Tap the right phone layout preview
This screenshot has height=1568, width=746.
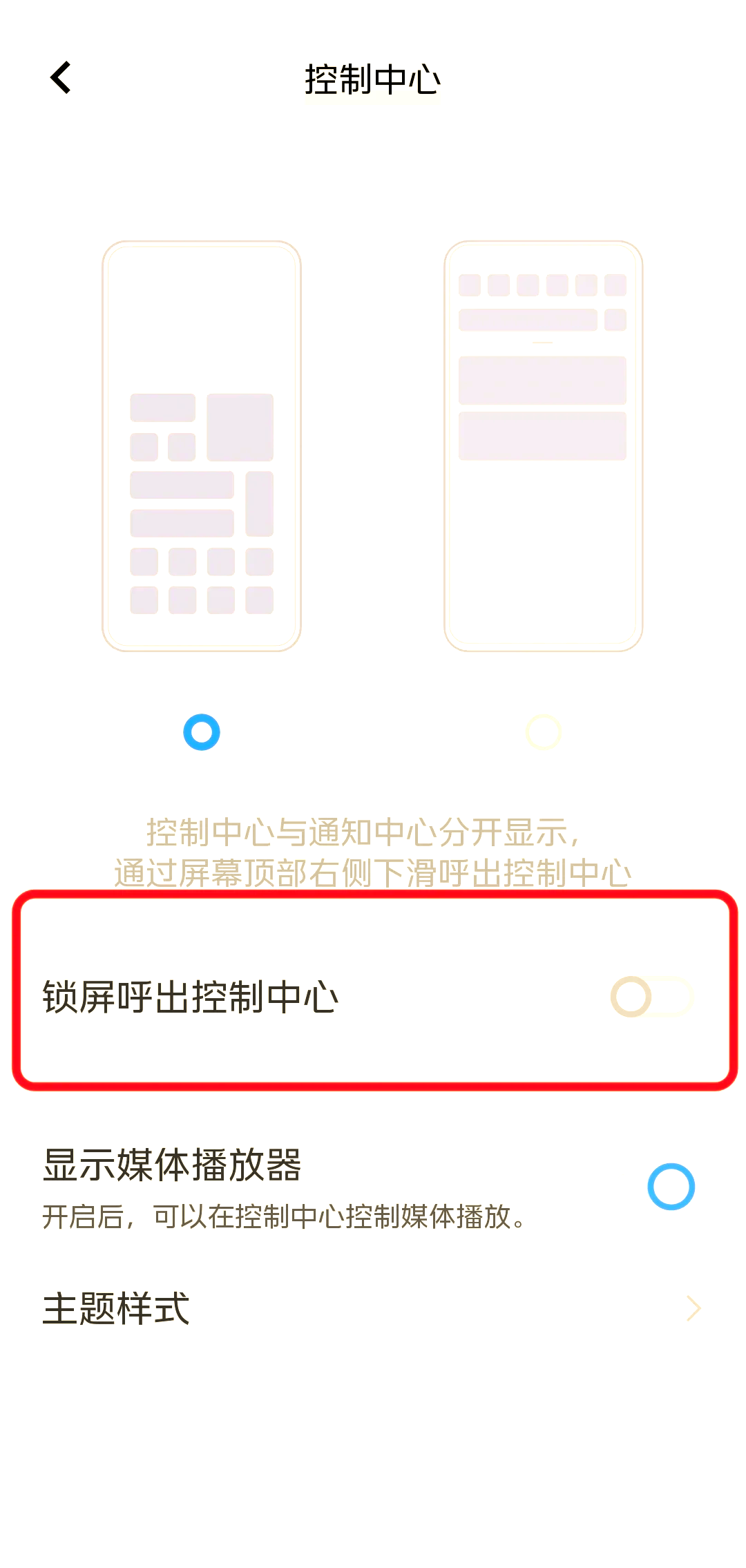[x=544, y=446]
